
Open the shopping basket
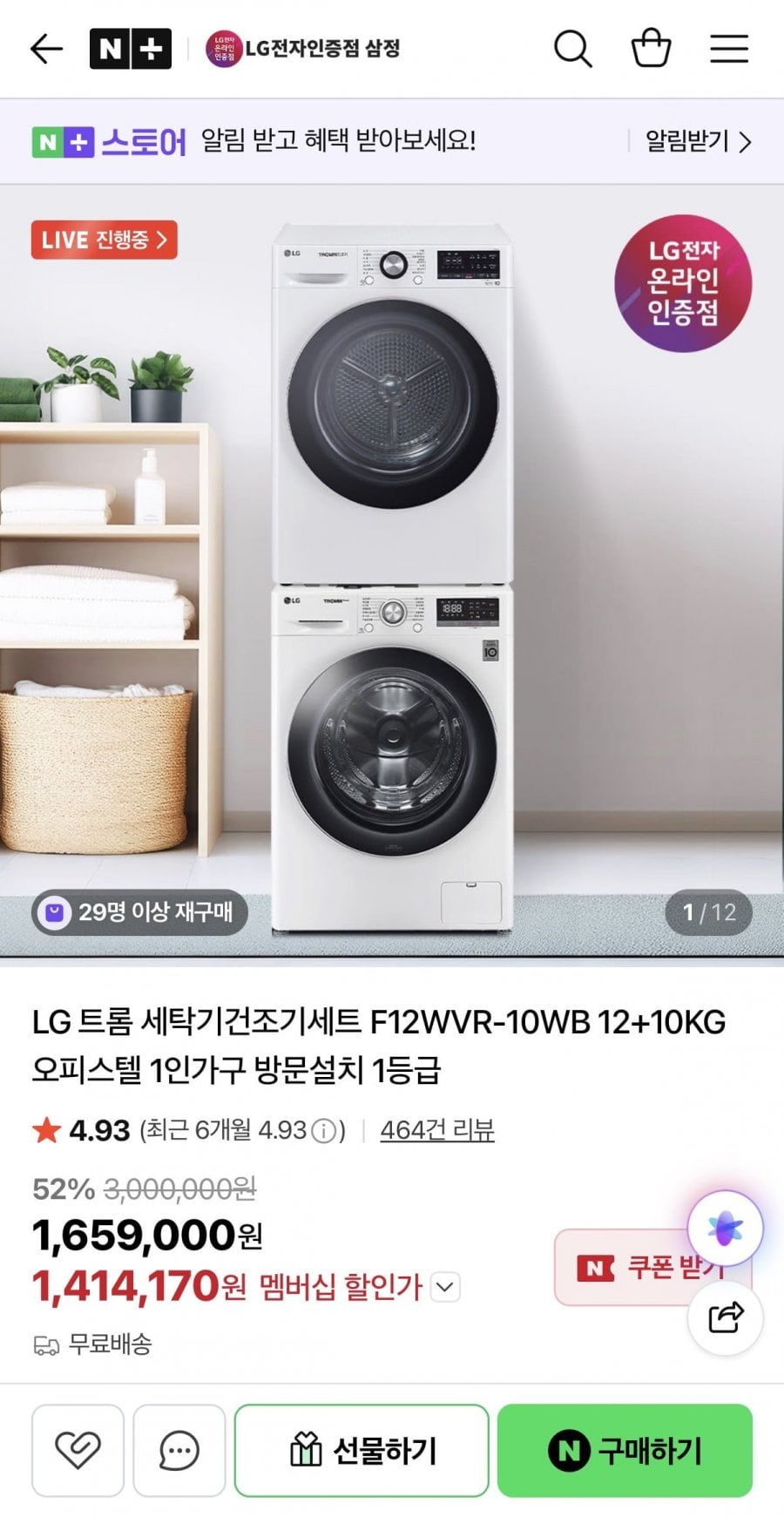[x=651, y=48]
